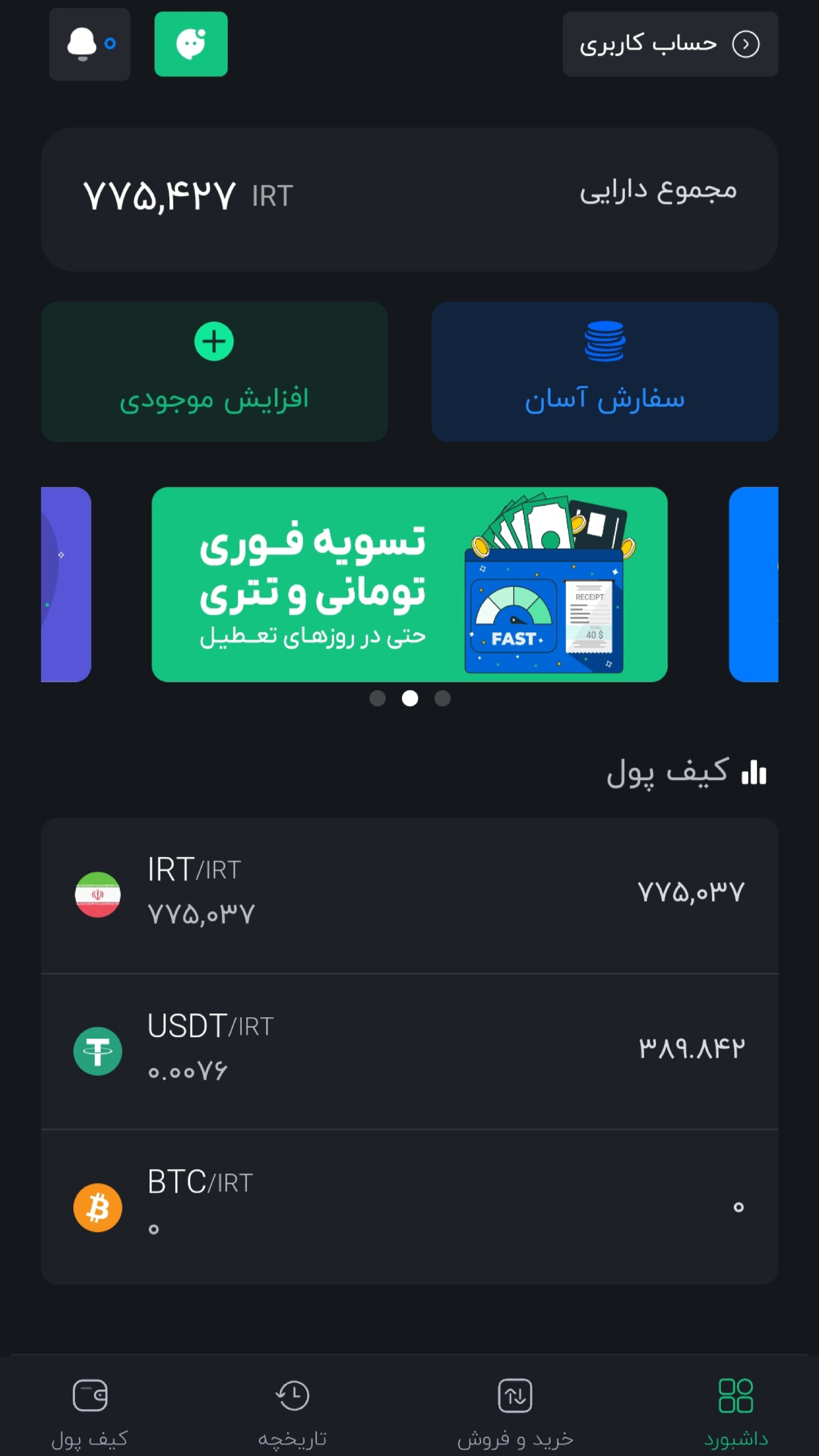Click the bar chart icon next to کیف پول
This screenshot has height=1456, width=819.
[x=754, y=771]
